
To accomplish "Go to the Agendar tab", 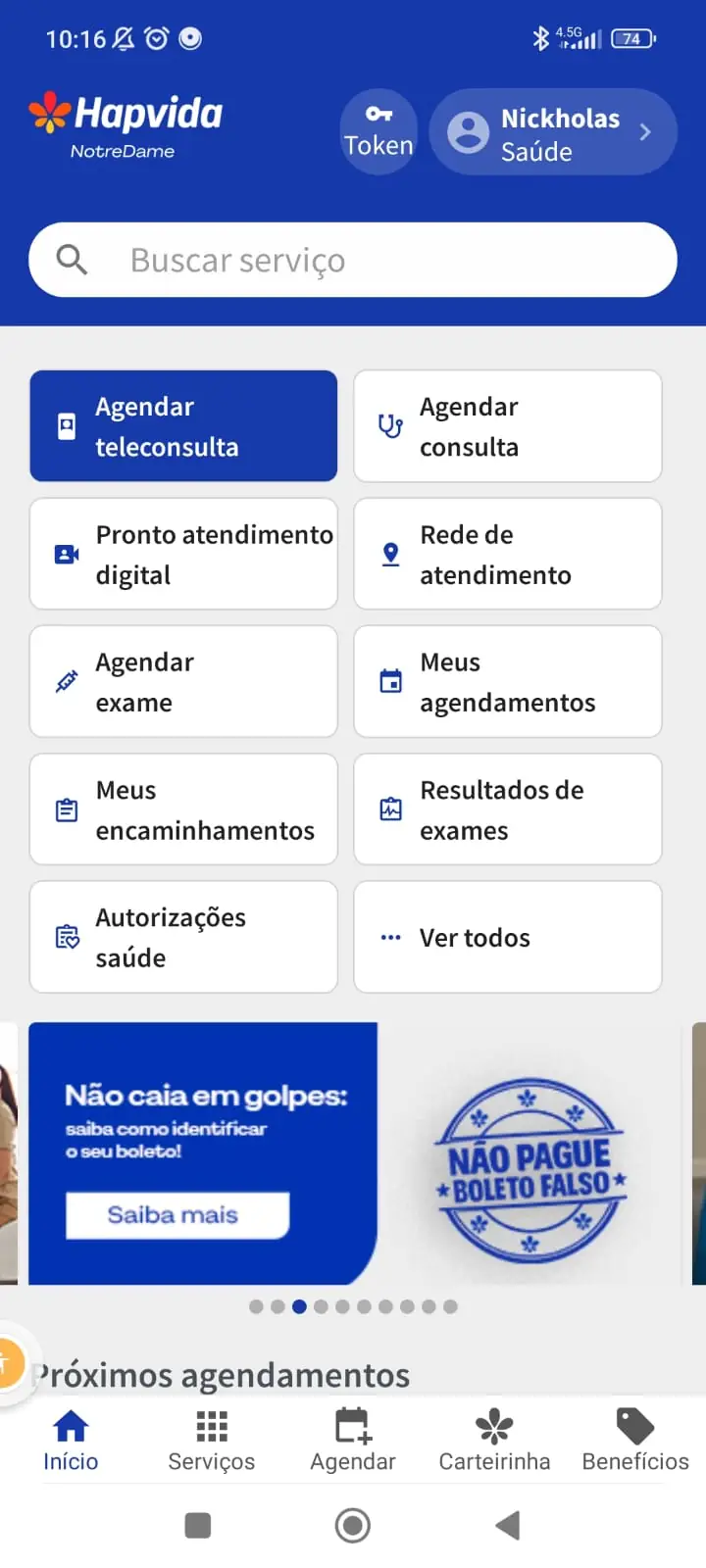I will 353,1441.
